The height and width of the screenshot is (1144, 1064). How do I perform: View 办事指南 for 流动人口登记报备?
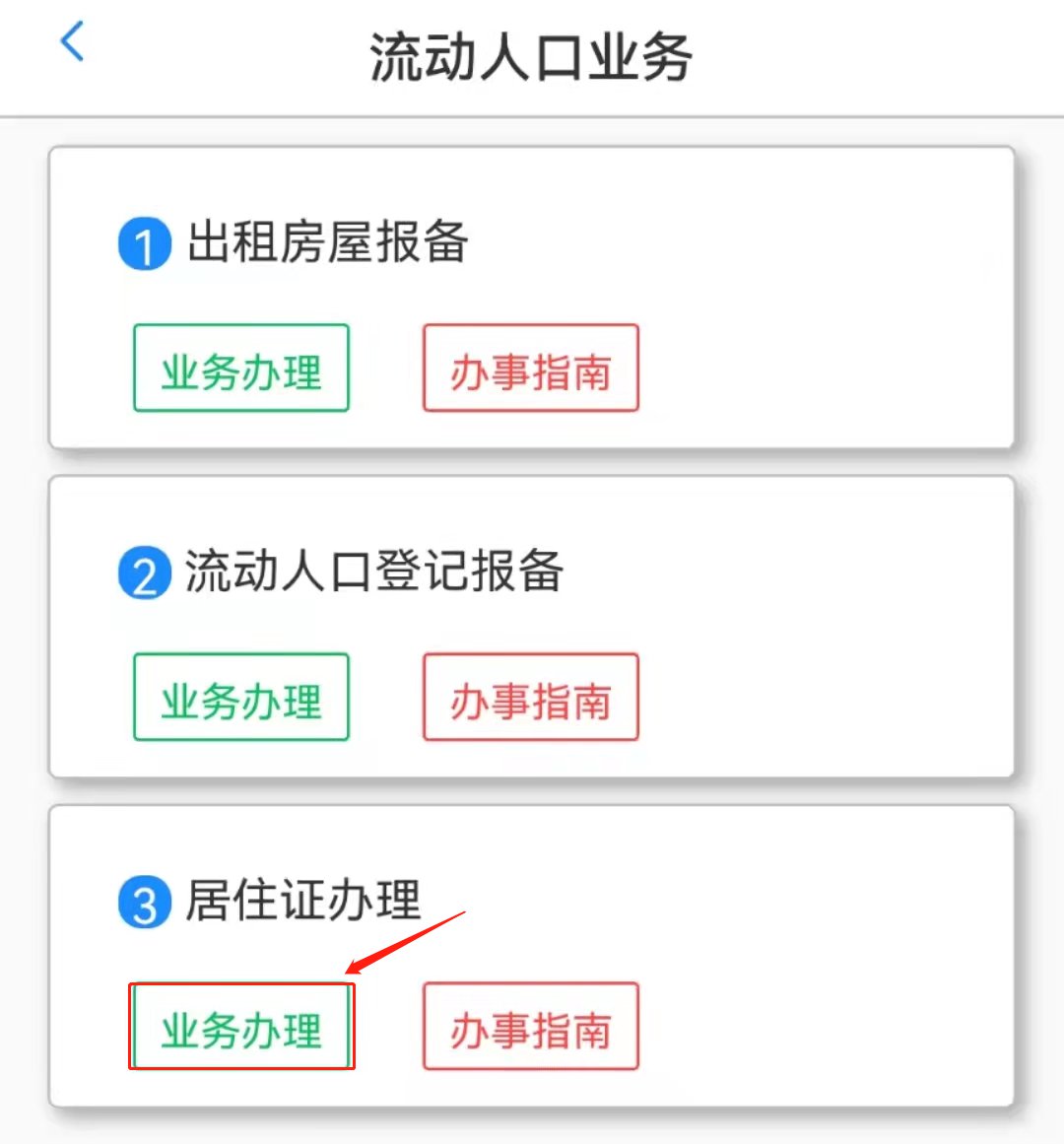click(x=531, y=698)
